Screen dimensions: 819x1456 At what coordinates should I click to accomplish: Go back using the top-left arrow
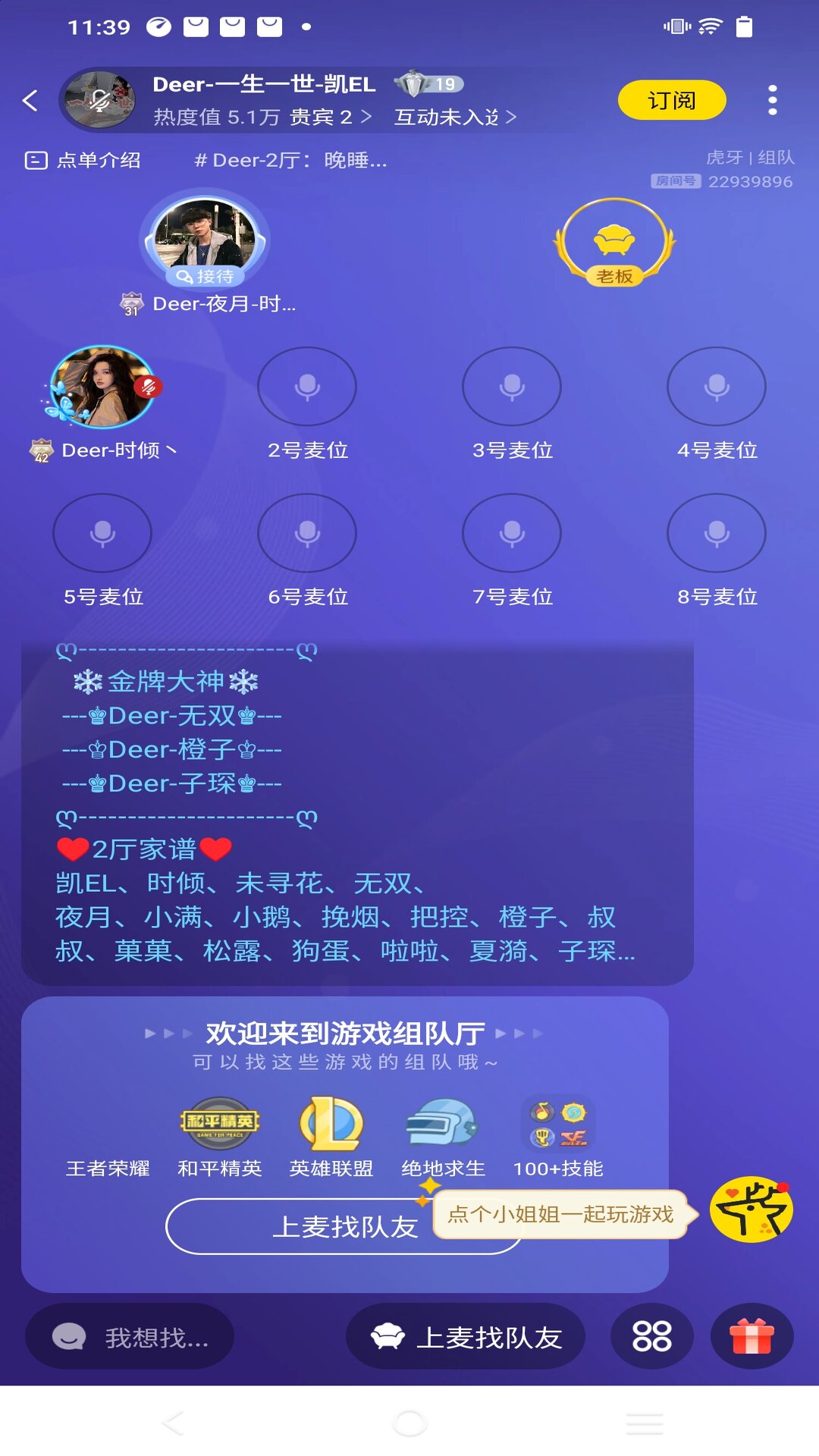(30, 100)
